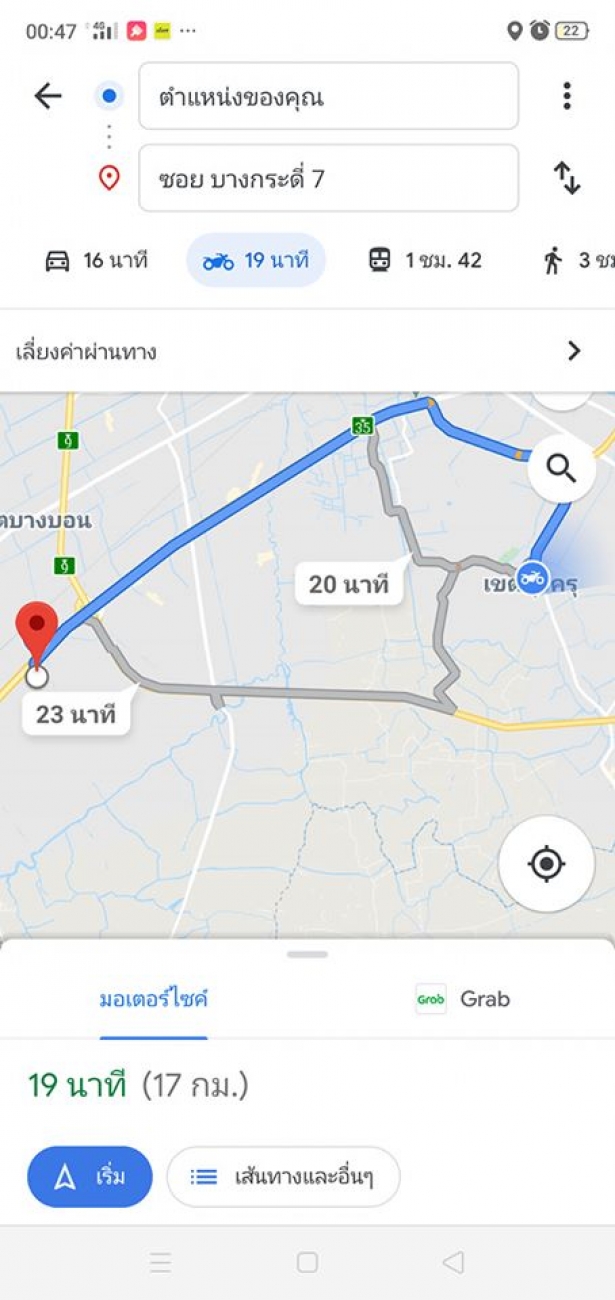Viewport: 615px width, 1300px height.
Task: Select the 20 นาที alternate route
Action: click(x=349, y=584)
